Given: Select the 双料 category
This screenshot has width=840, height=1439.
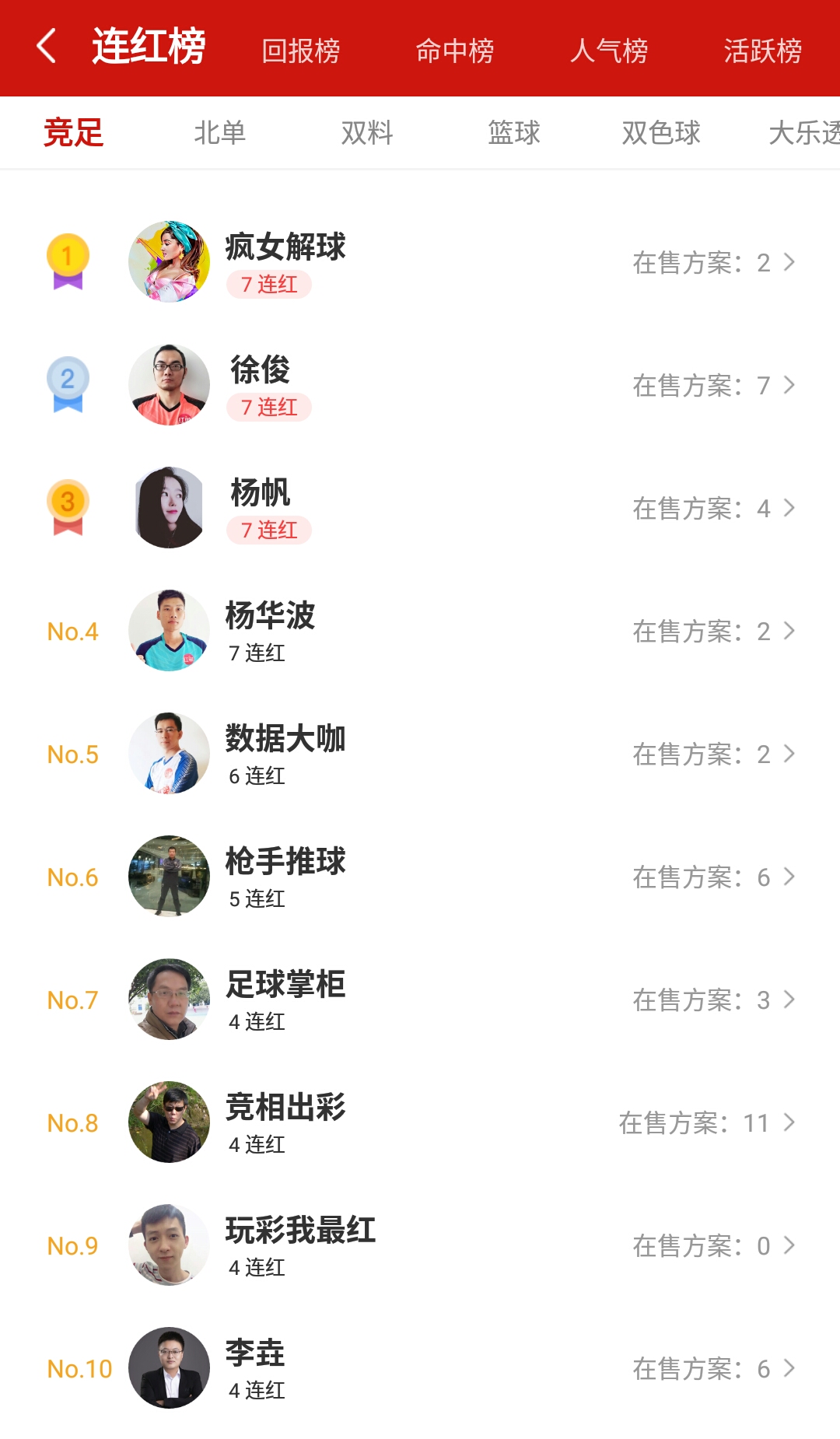Looking at the screenshot, I should tap(367, 133).
